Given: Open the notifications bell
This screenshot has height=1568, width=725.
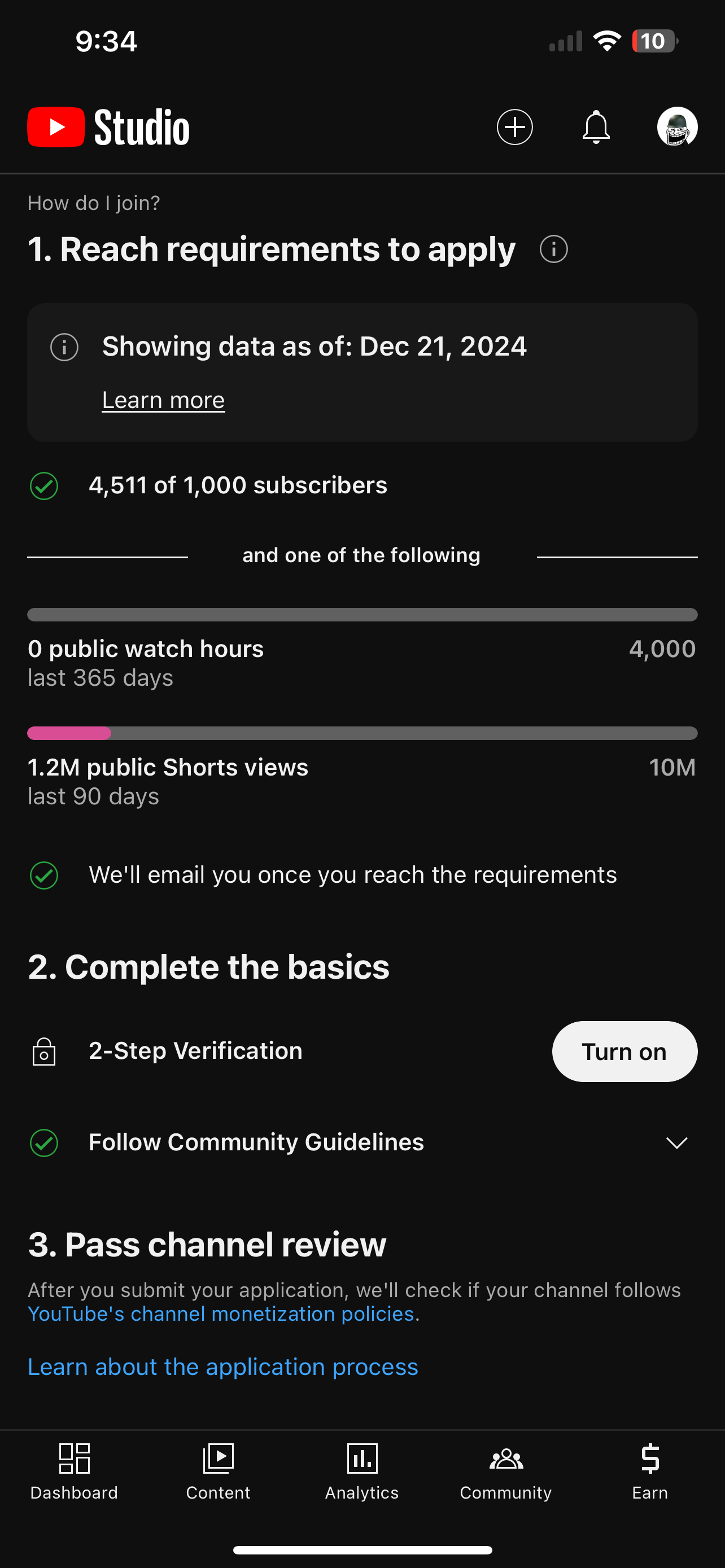Looking at the screenshot, I should pyautogui.click(x=596, y=127).
